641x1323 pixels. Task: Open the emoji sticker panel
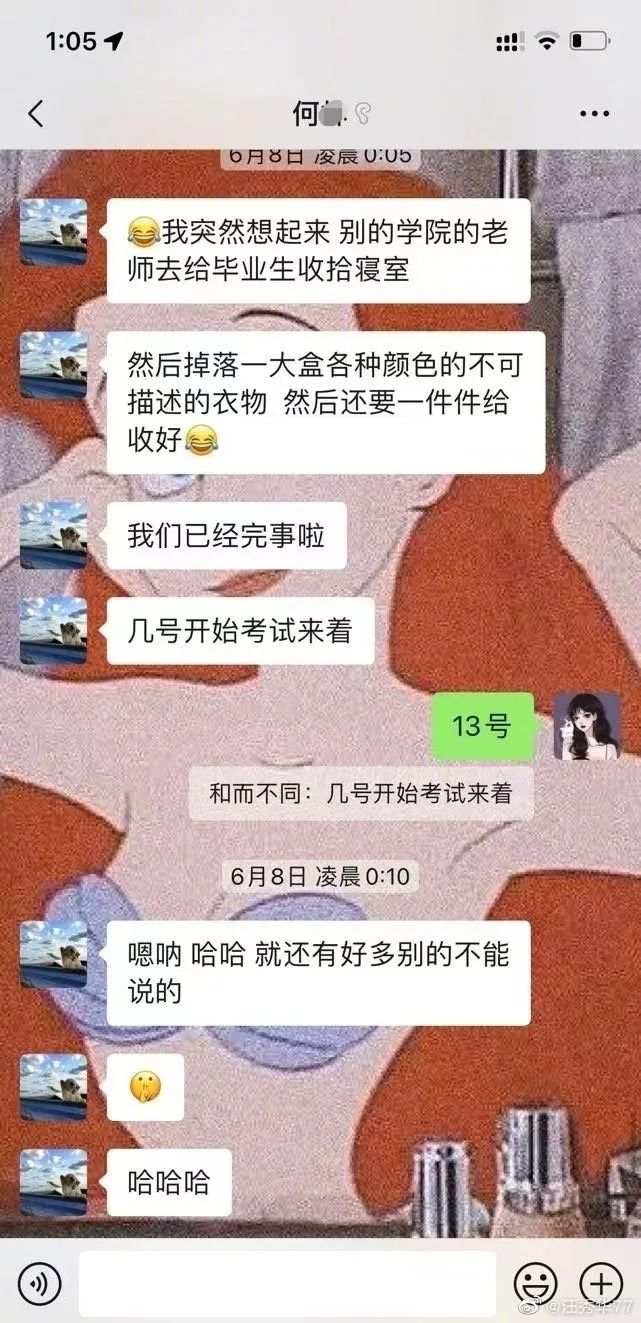coord(536,1281)
